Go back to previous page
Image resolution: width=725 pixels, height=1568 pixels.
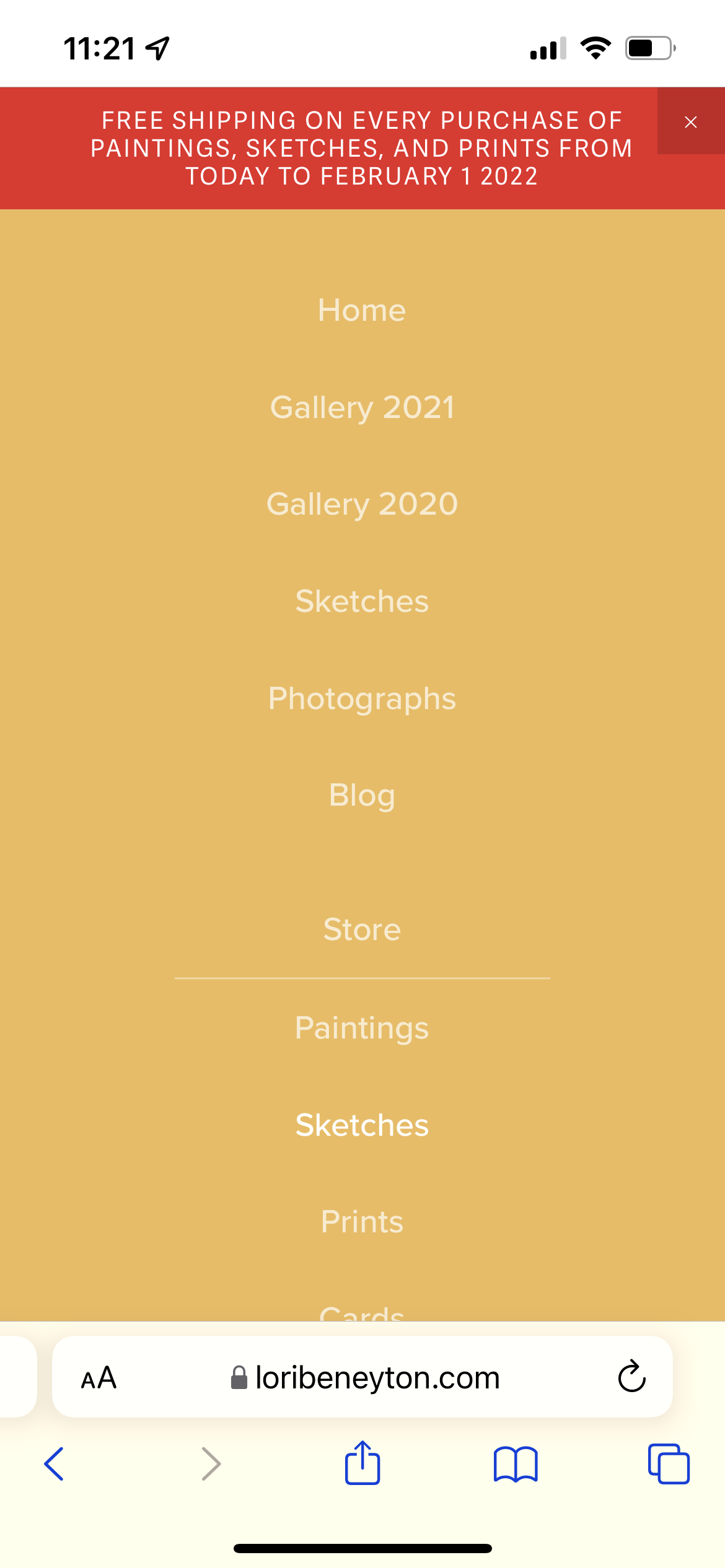pyautogui.click(x=55, y=1464)
